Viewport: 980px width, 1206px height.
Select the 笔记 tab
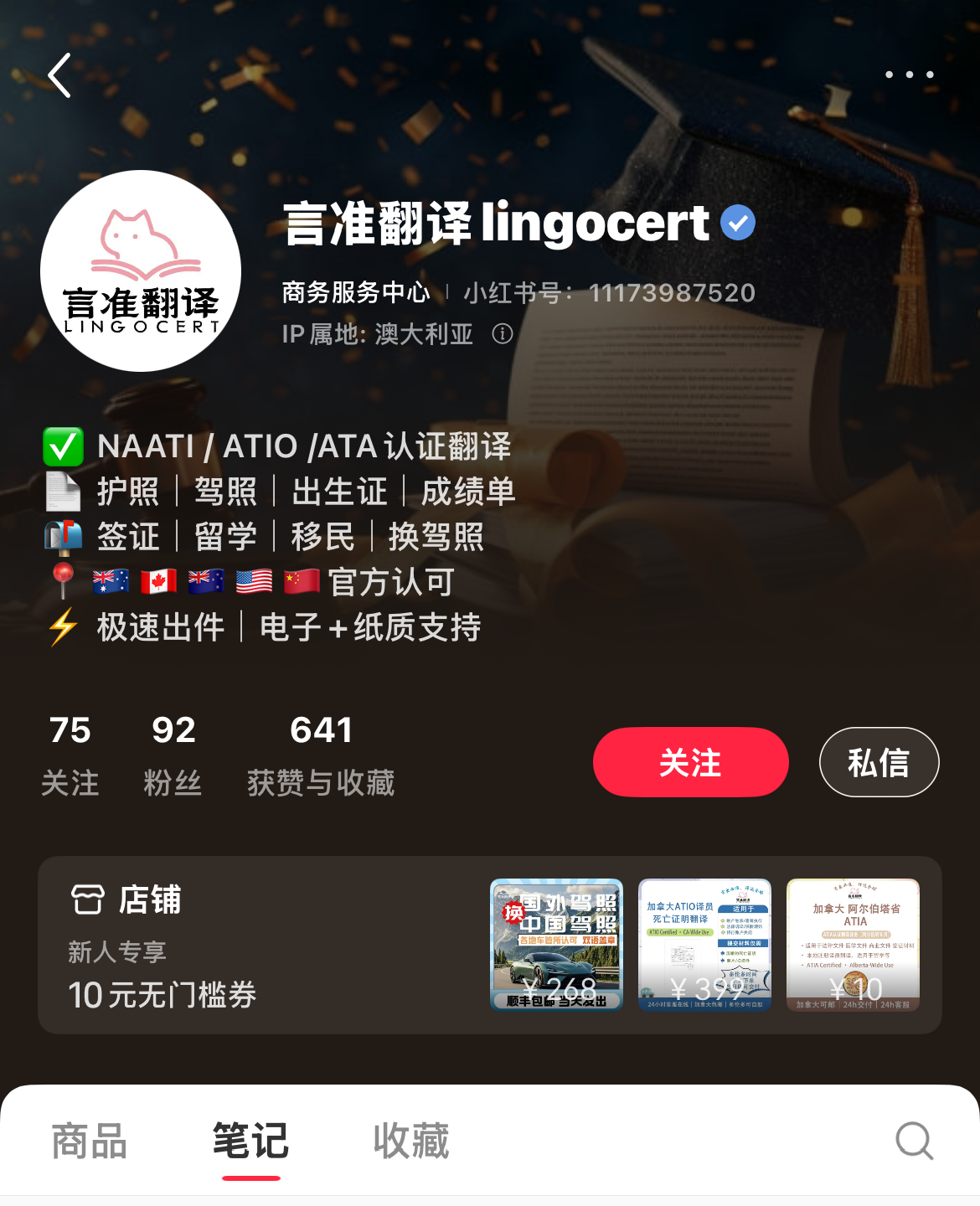pos(250,1142)
